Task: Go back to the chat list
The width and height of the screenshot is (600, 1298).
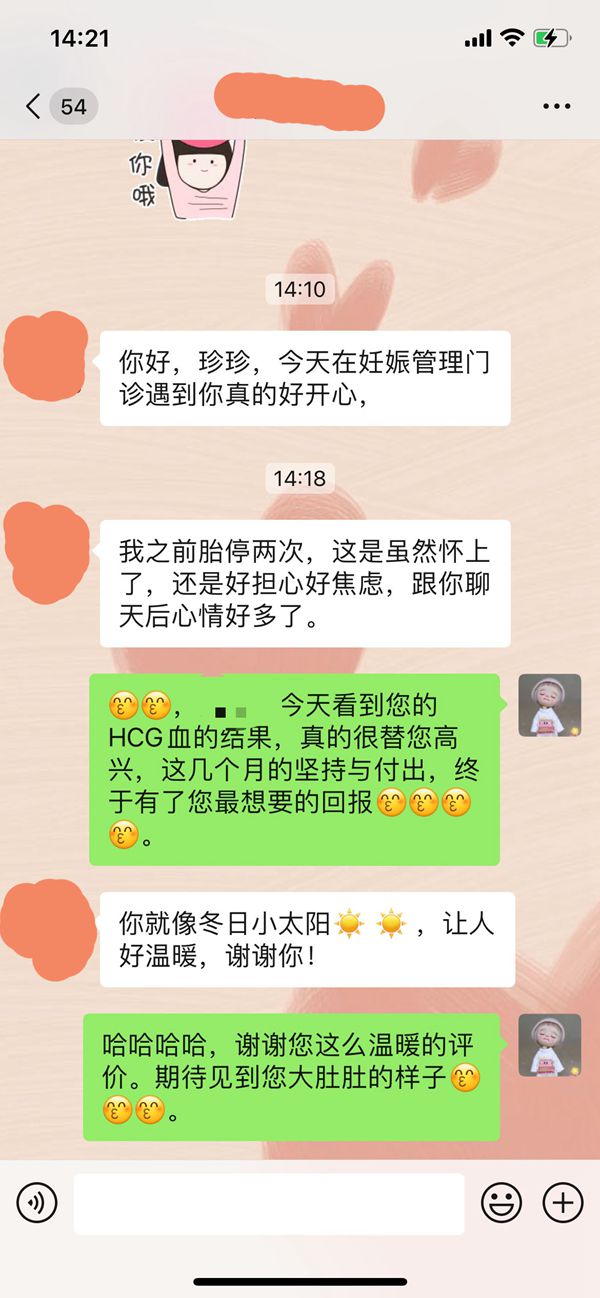Action: 35,106
